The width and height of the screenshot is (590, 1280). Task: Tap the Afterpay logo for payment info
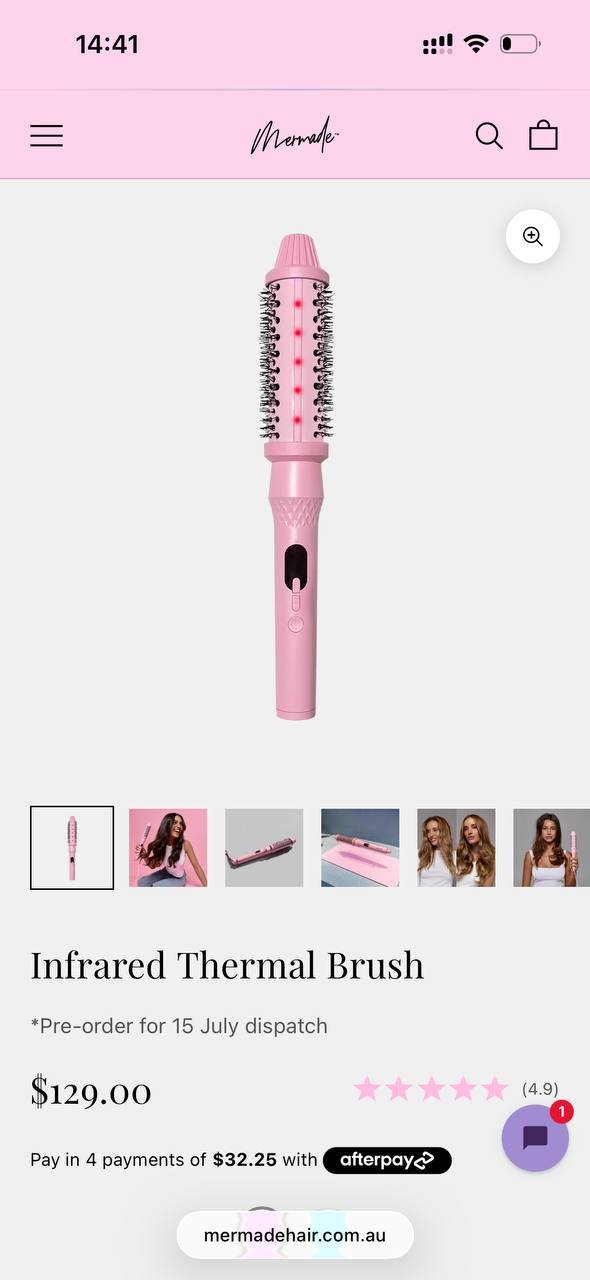coord(387,1160)
